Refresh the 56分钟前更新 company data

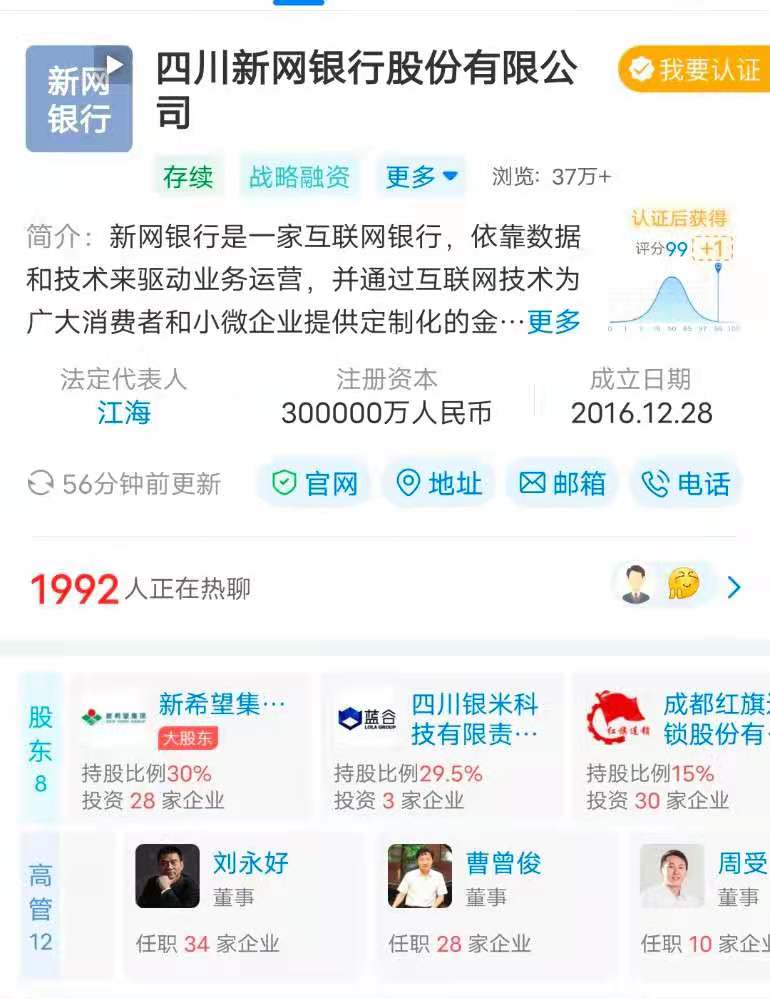(40, 484)
